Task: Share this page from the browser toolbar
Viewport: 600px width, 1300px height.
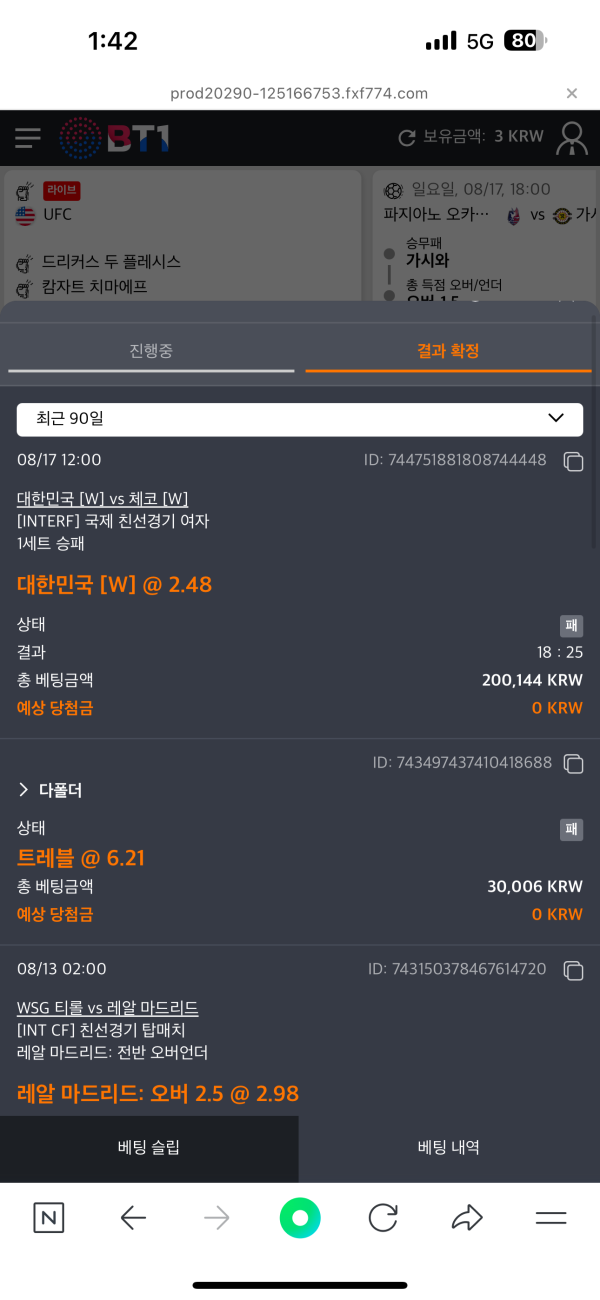Action: coord(467,1217)
